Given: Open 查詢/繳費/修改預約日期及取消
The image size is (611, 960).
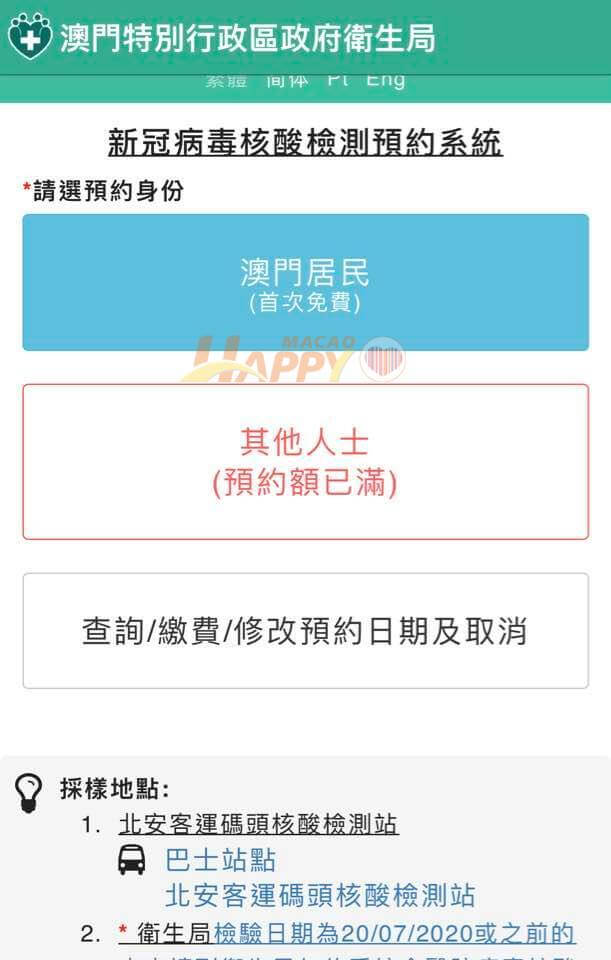Looking at the screenshot, I should (305, 631).
